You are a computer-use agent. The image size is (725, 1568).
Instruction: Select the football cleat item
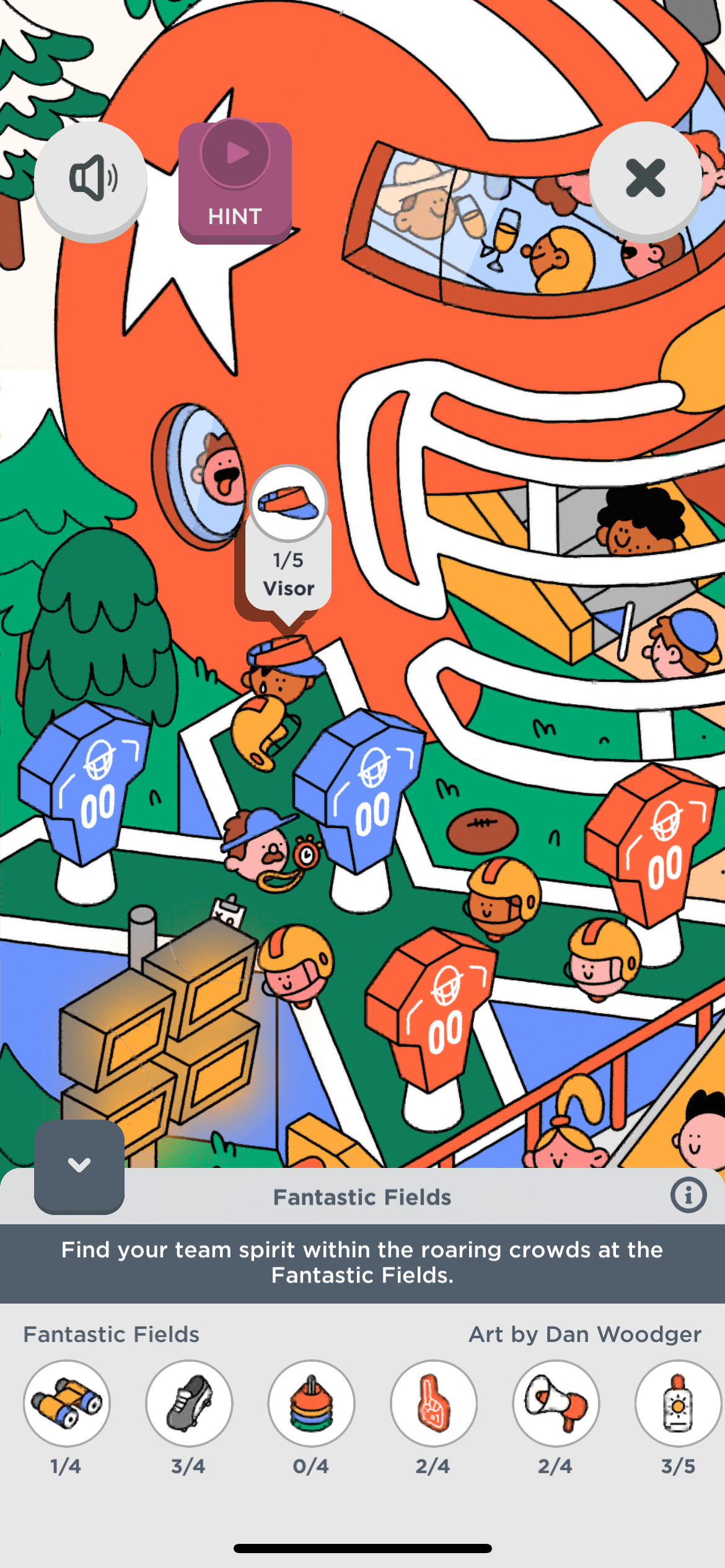click(189, 1403)
